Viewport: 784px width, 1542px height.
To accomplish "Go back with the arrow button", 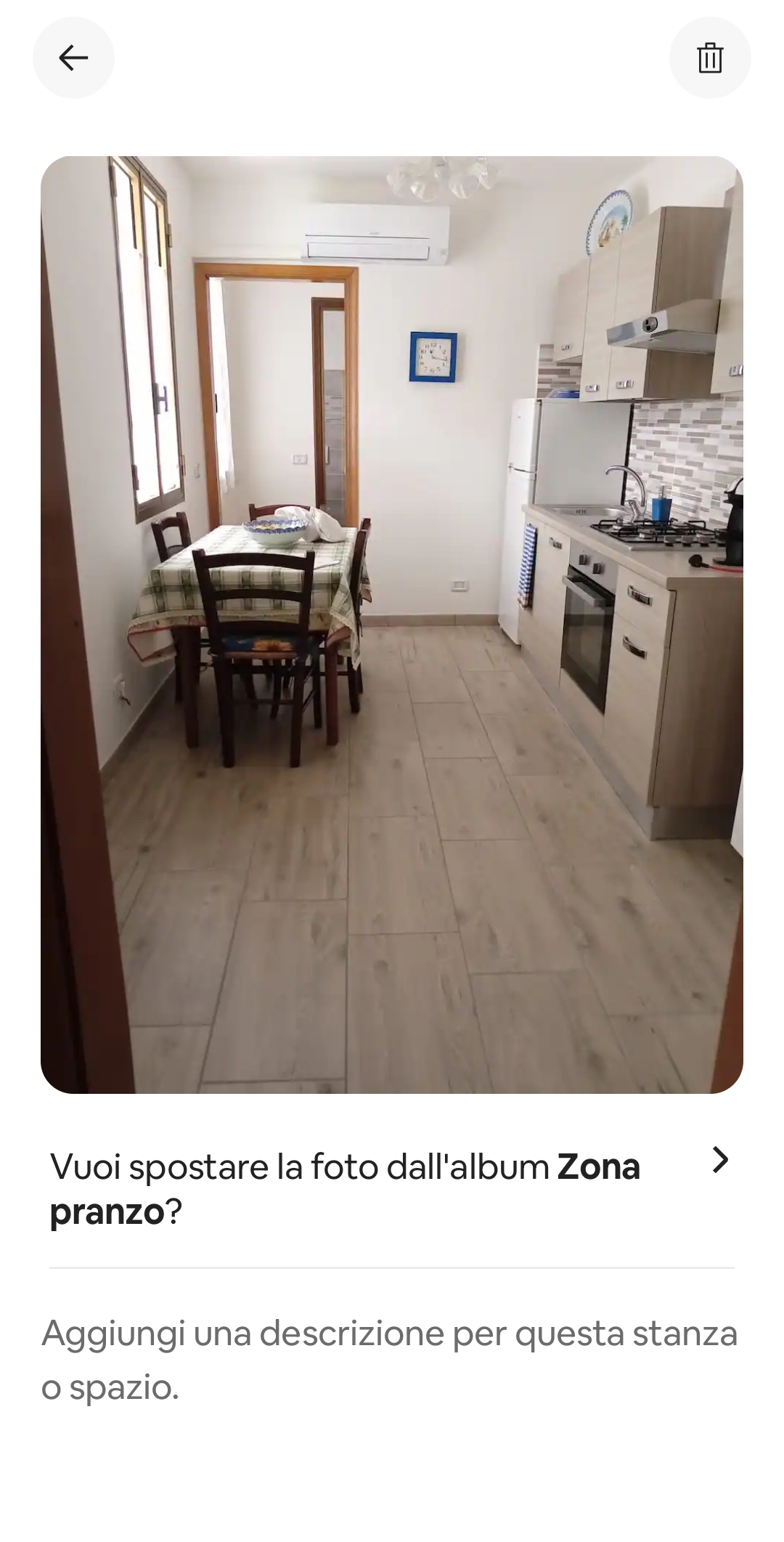I will coord(73,57).
